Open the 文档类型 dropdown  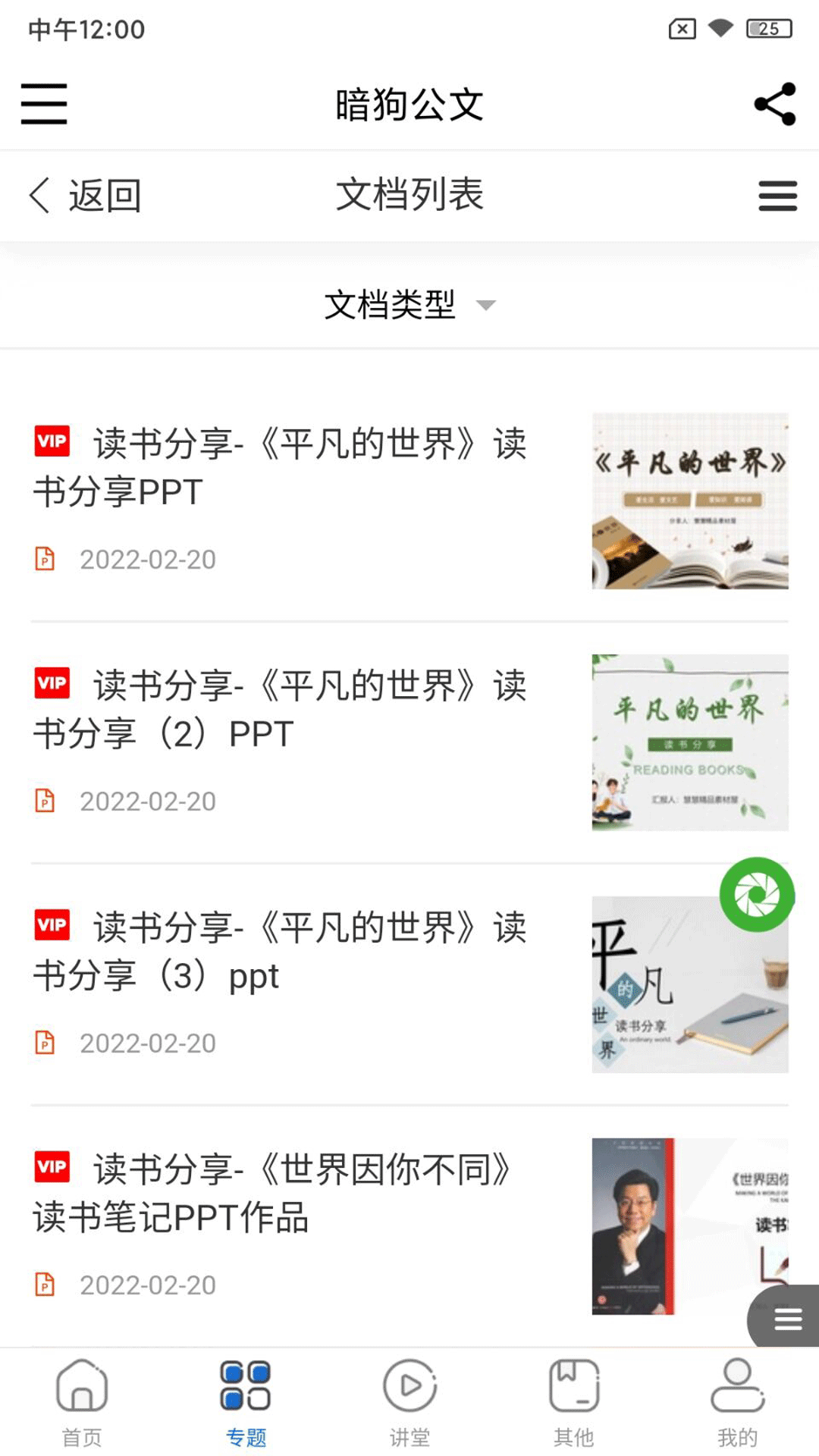point(391,303)
